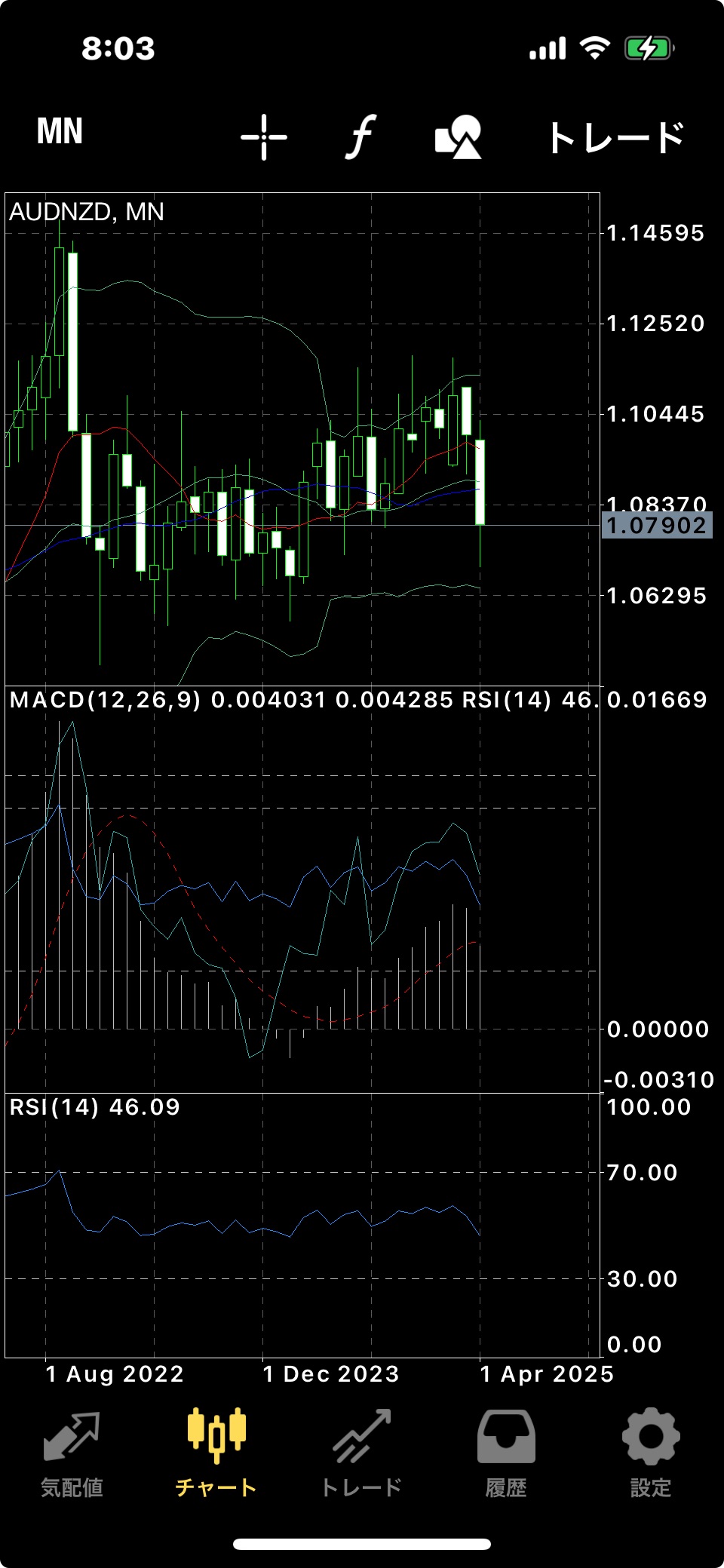Image resolution: width=724 pixels, height=1568 pixels.
Task: Switch to the 気配値 quotes tab
Action: coord(72,1454)
